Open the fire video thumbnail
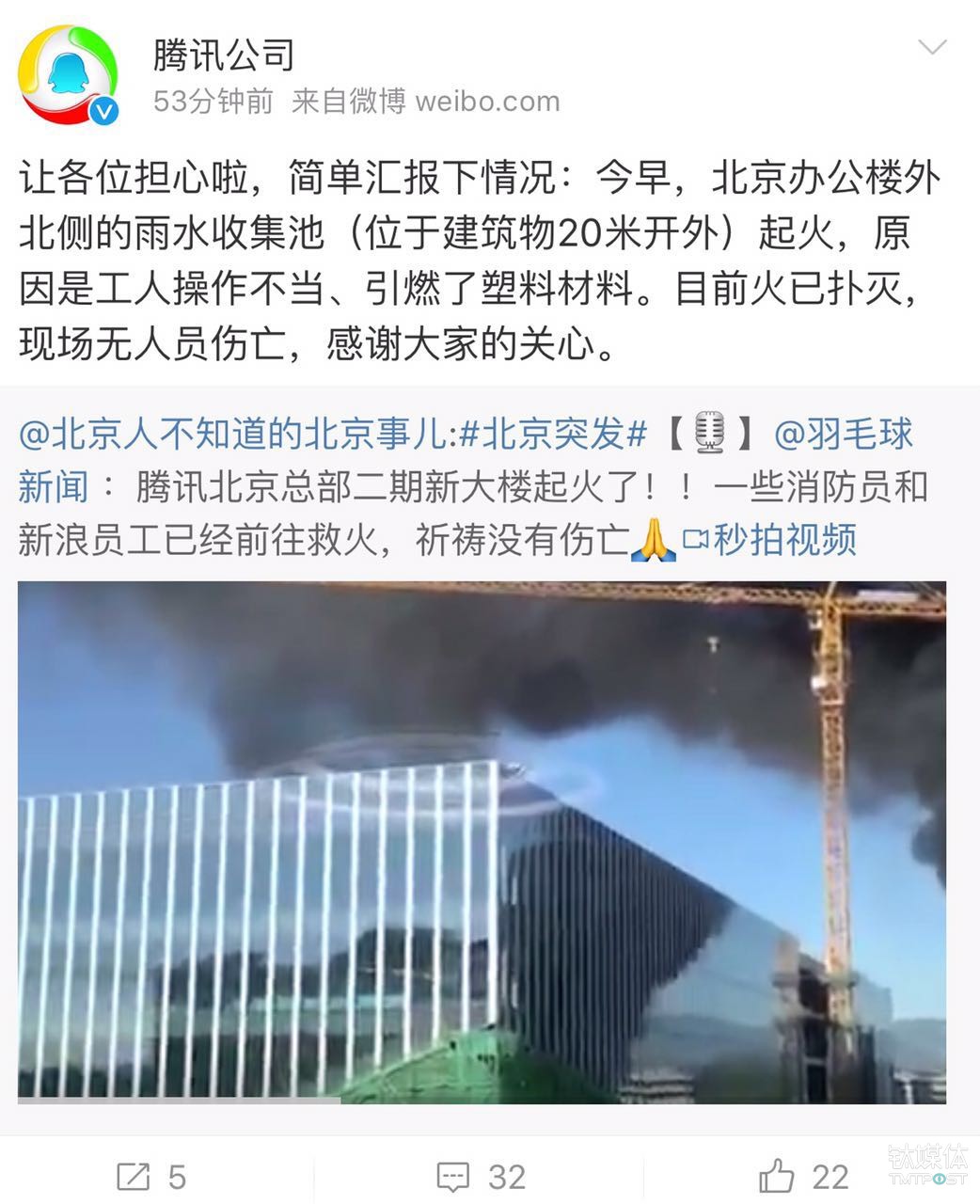This screenshot has height=1204, width=980. pyautogui.click(x=482, y=842)
